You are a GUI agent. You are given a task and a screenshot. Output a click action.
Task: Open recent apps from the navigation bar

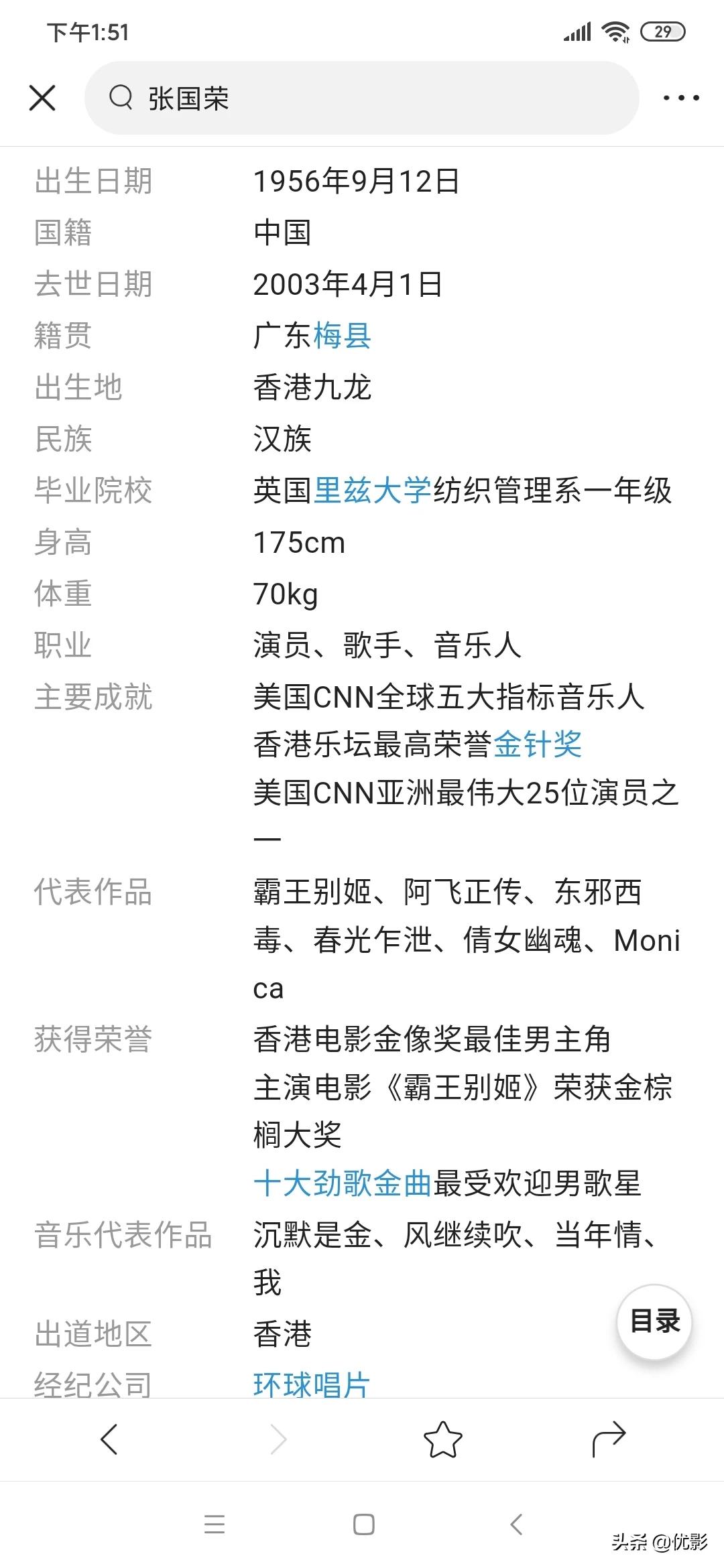coord(215,1525)
